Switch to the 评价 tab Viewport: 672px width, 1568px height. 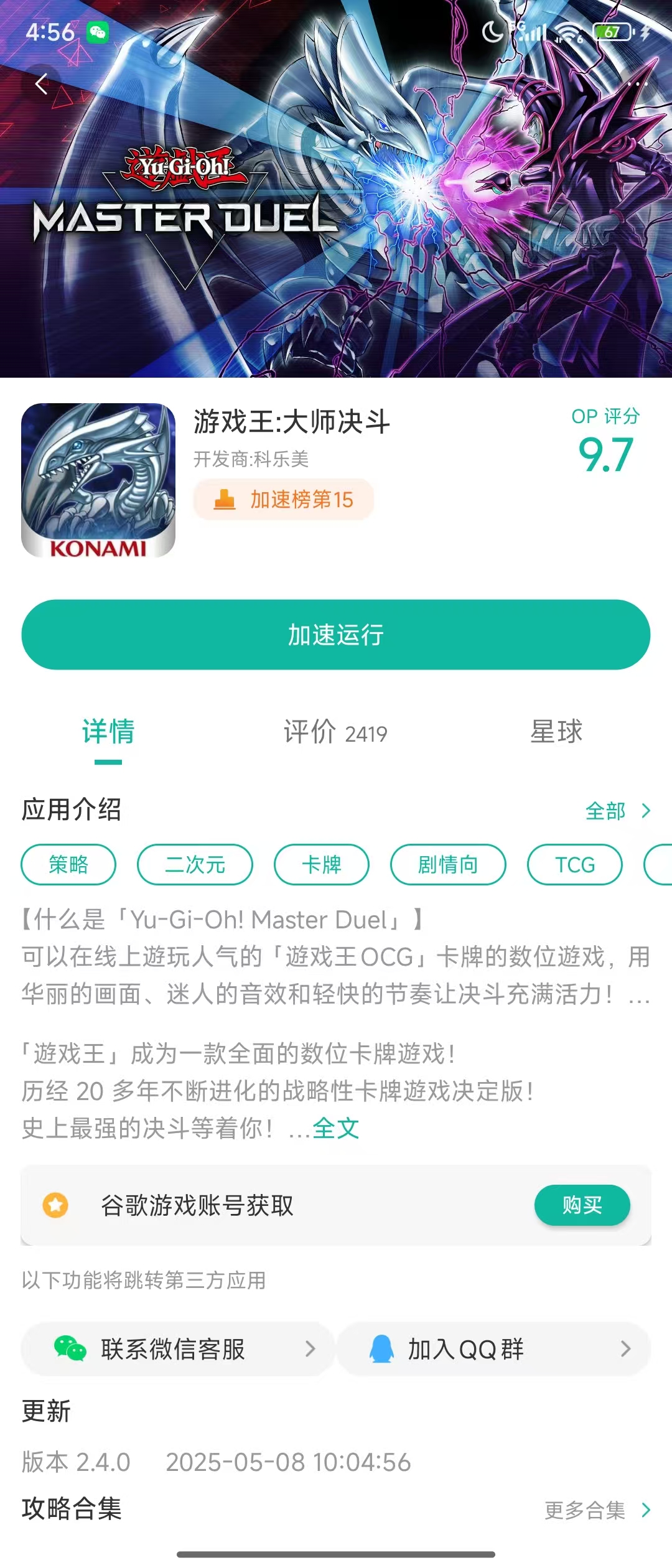[335, 732]
